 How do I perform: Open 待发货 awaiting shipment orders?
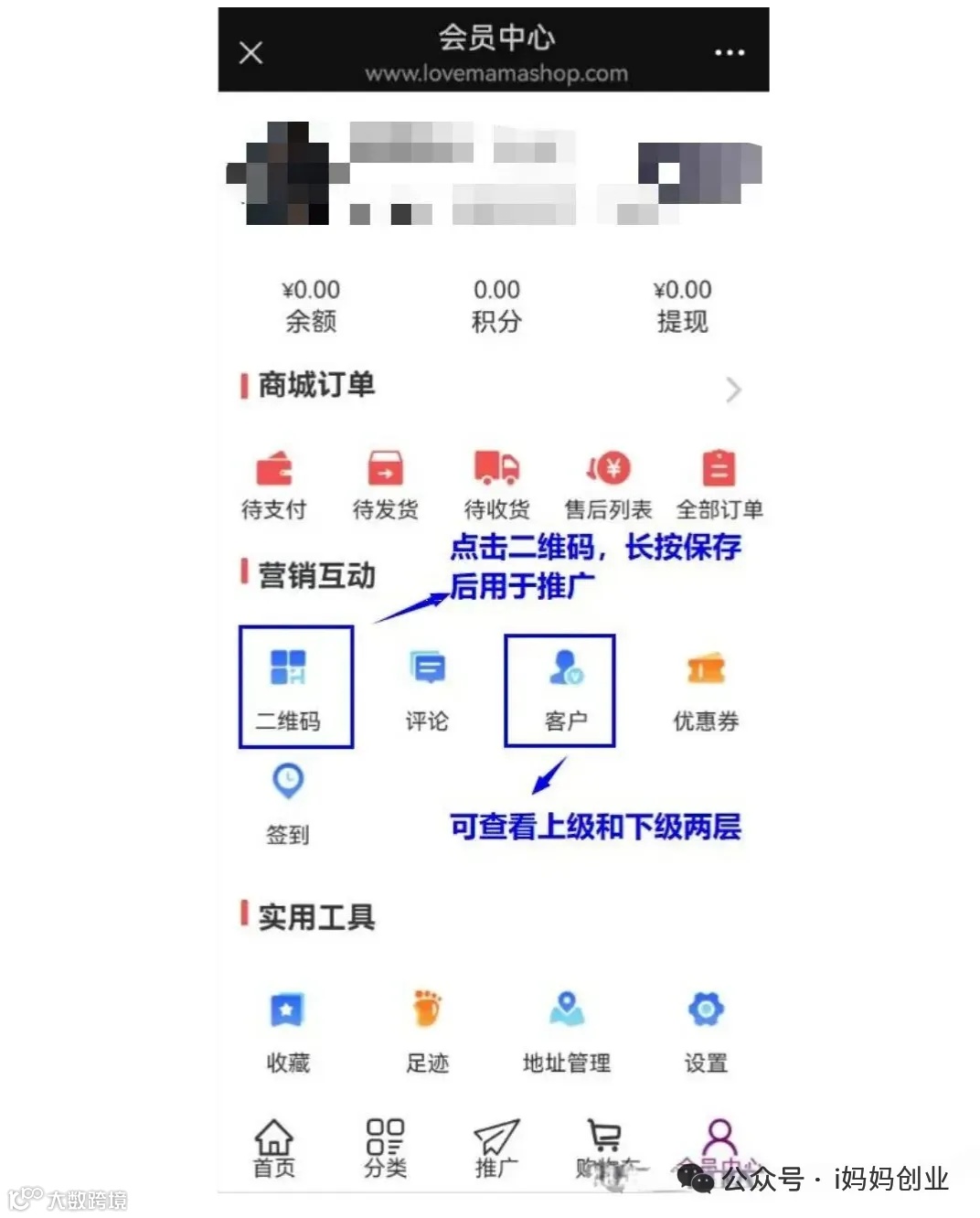point(385,480)
